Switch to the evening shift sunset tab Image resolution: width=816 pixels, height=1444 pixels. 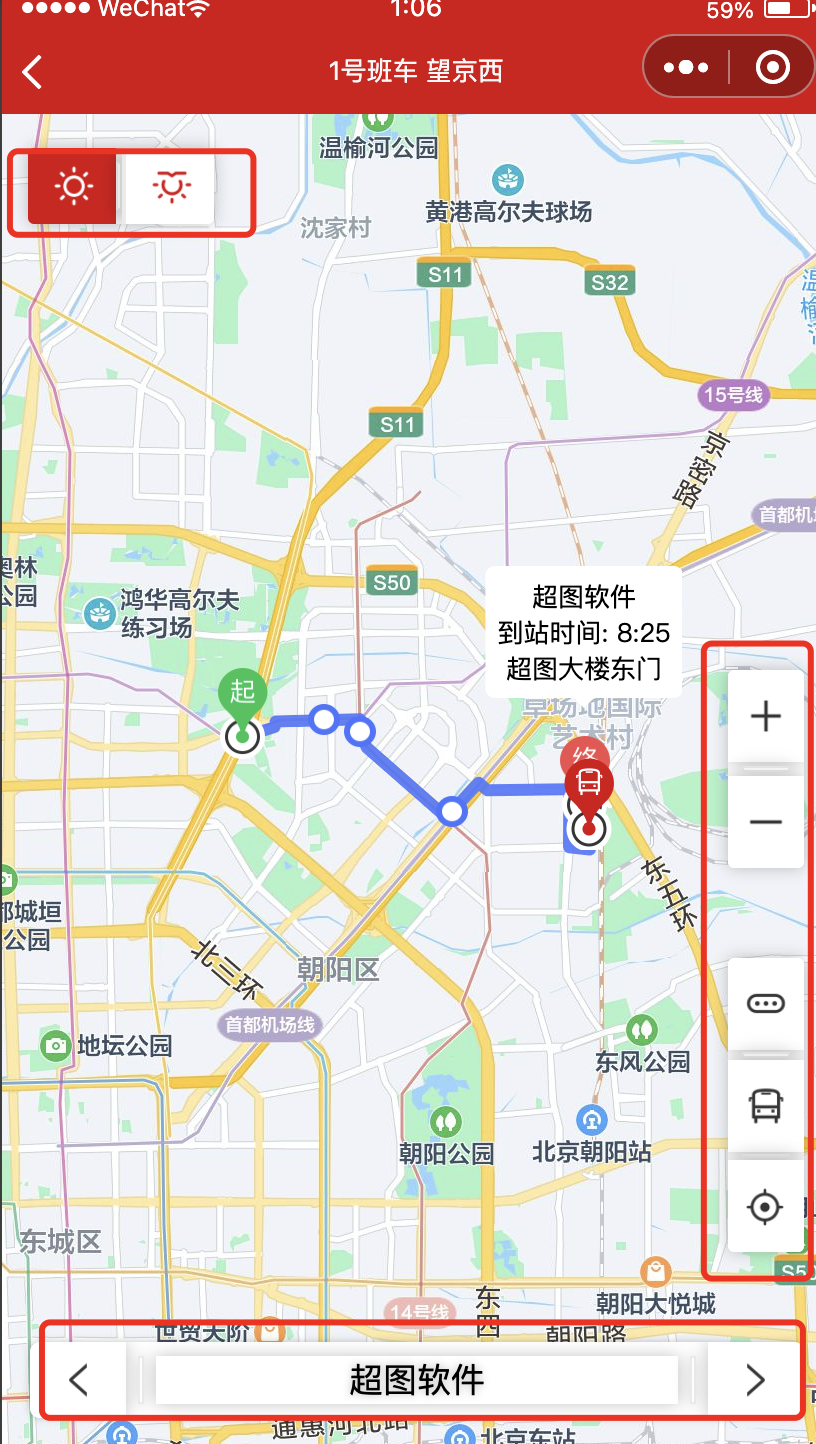tap(170, 187)
